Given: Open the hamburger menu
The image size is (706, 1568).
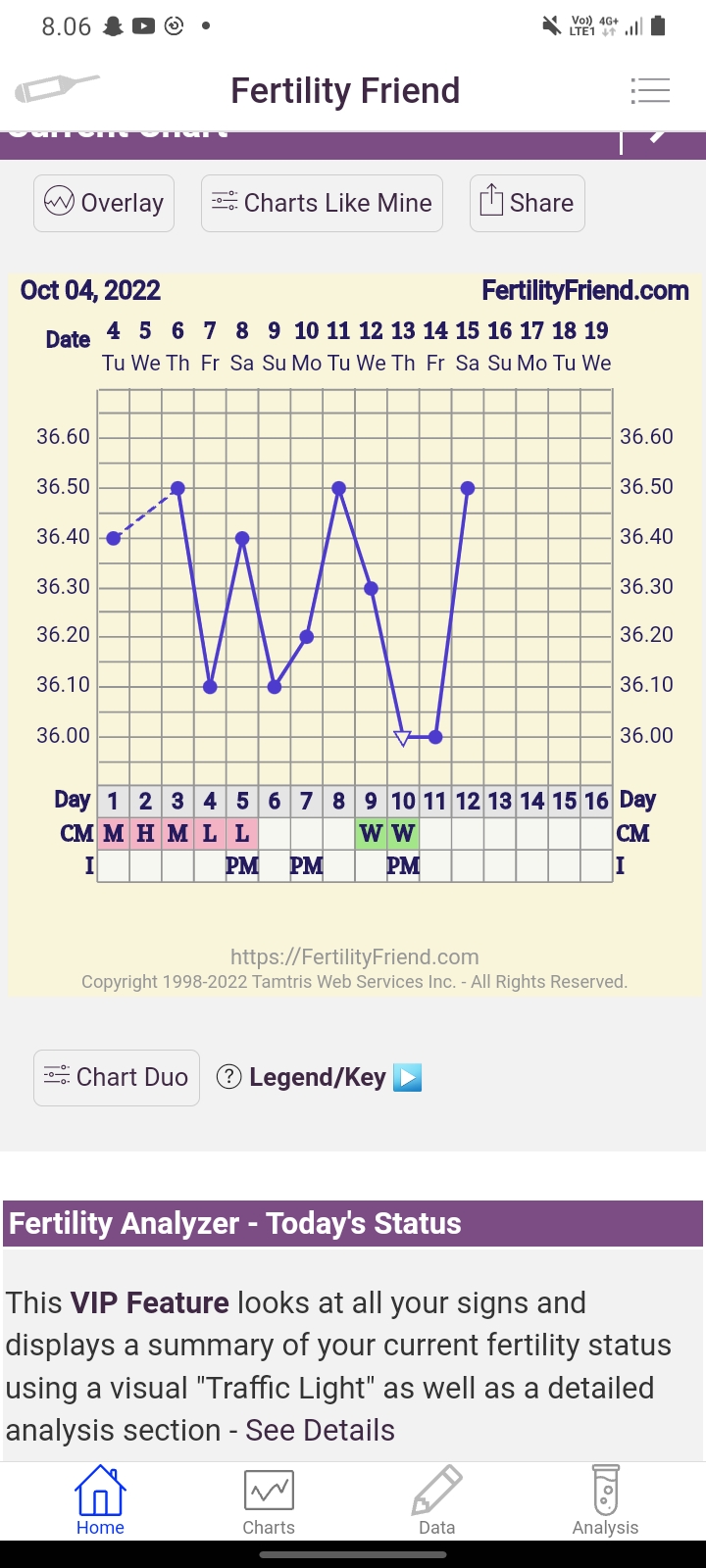Looking at the screenshot, I should pos(650,90).
